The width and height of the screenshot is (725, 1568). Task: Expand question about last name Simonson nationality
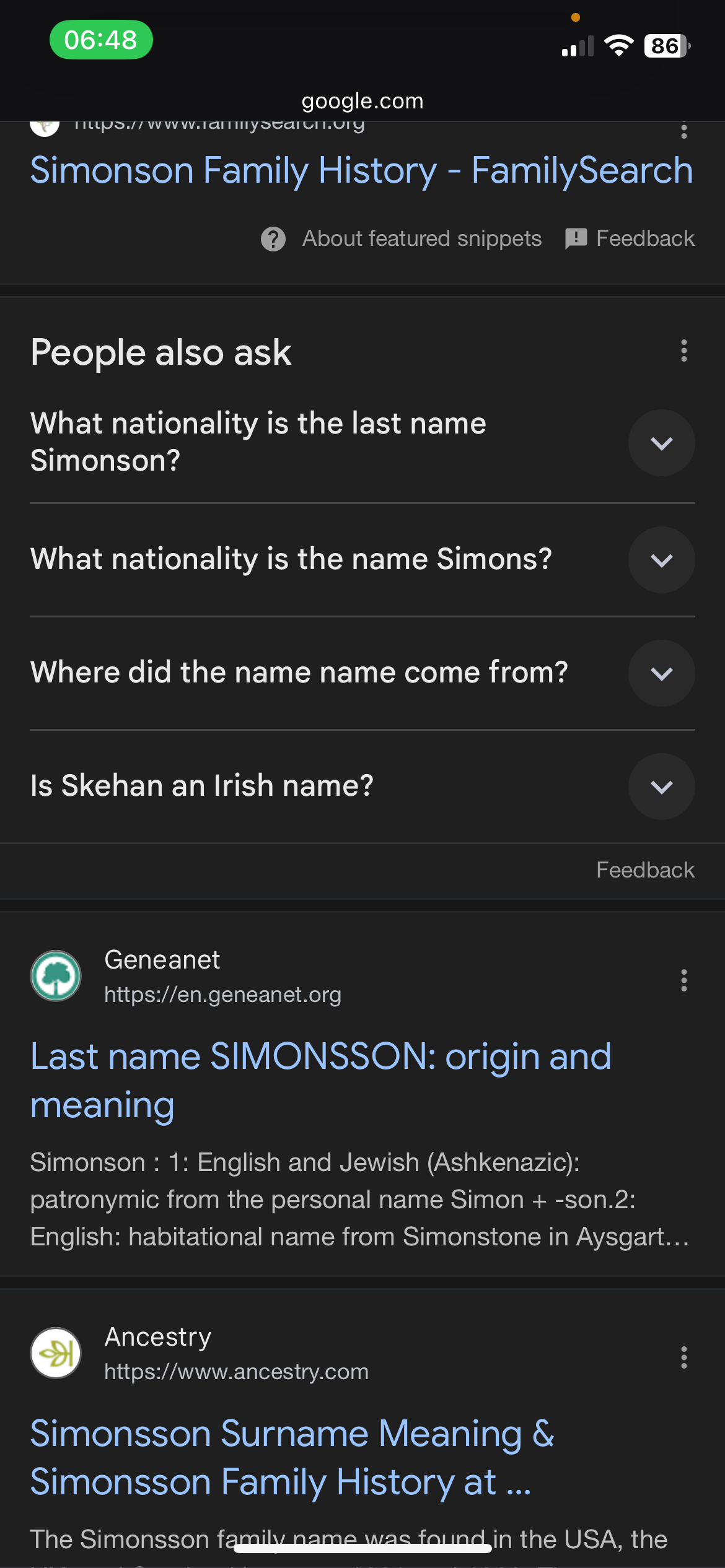coord(362,442)
